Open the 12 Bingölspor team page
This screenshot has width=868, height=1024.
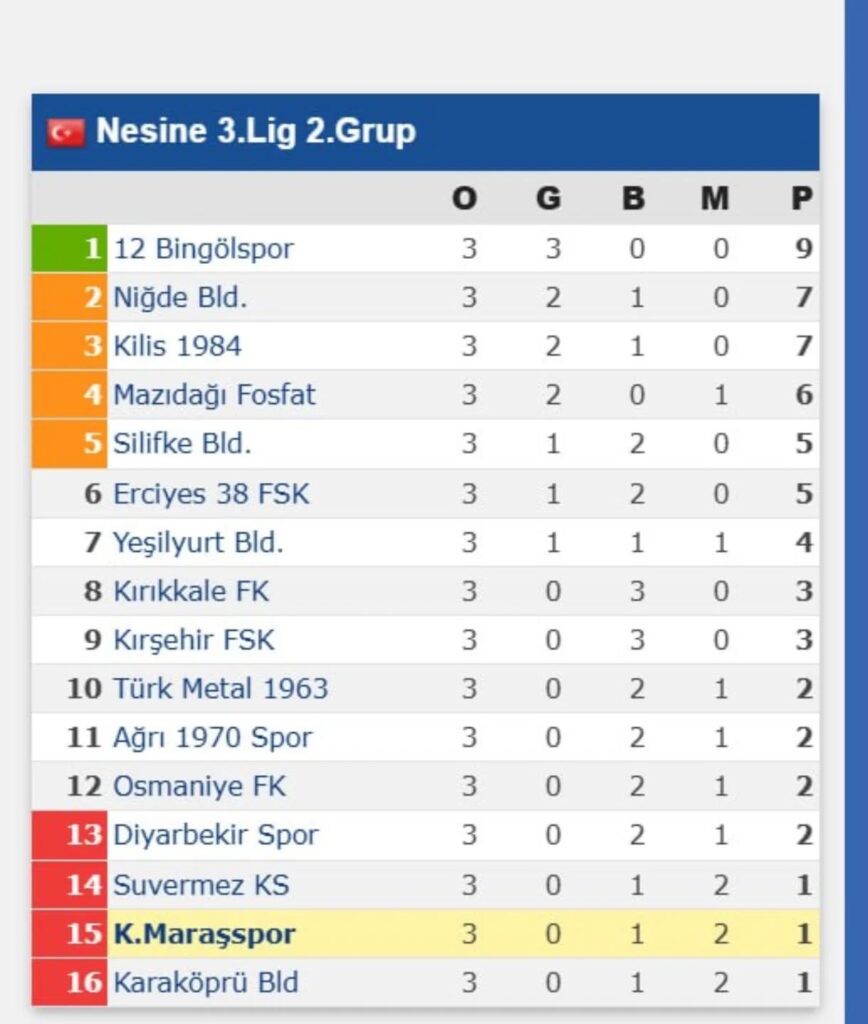204,248
